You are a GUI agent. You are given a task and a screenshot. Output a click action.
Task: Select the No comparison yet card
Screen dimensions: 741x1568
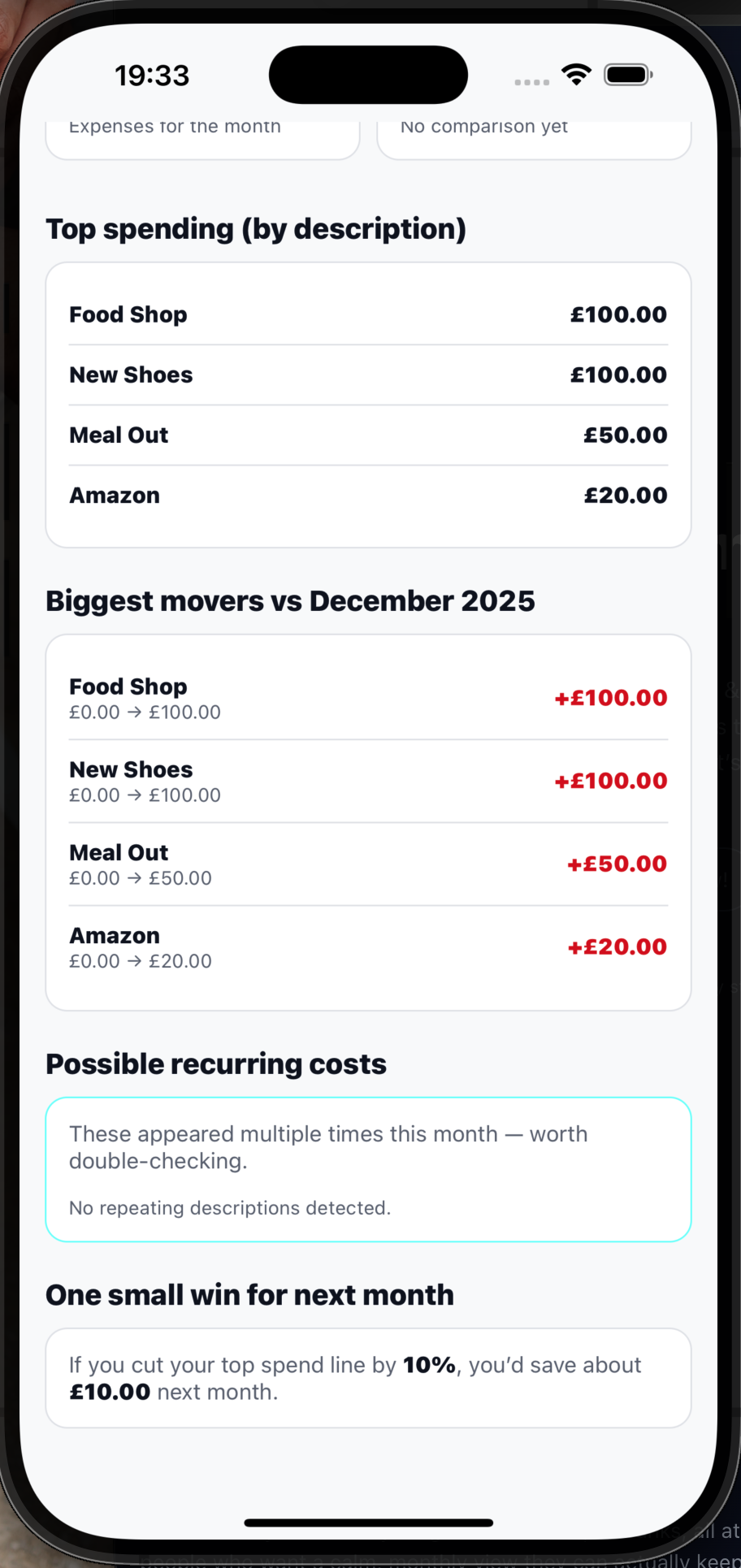[x=534, y=134]
